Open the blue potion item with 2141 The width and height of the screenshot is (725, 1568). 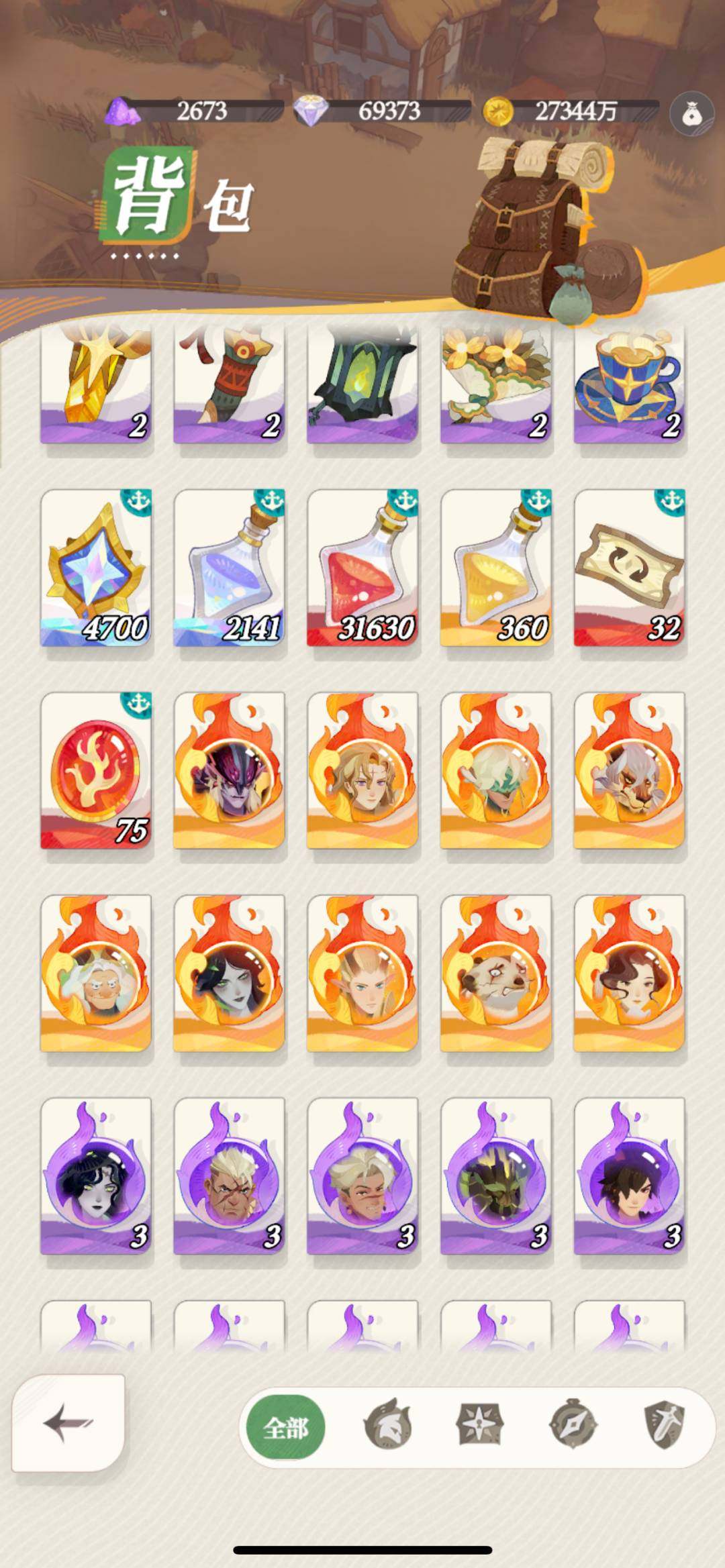coord(229,568)
